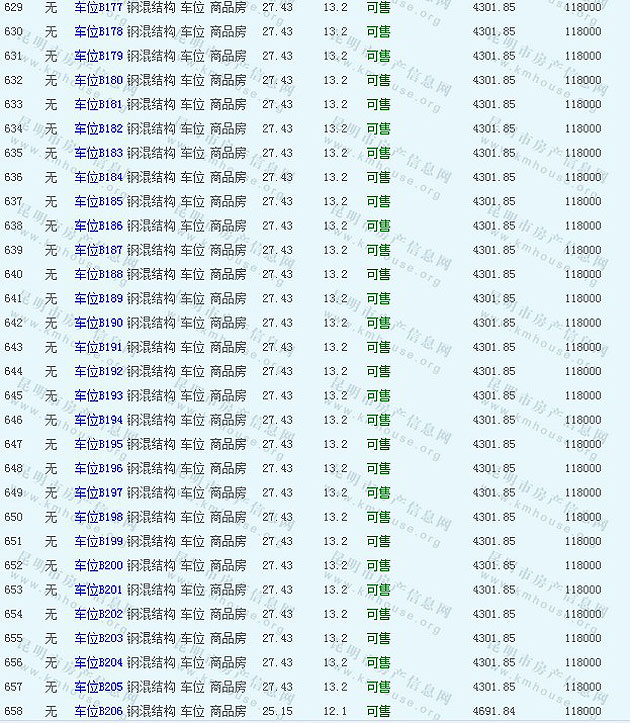
Task: Tap the 车位B195 link
Action: (99, 444)
